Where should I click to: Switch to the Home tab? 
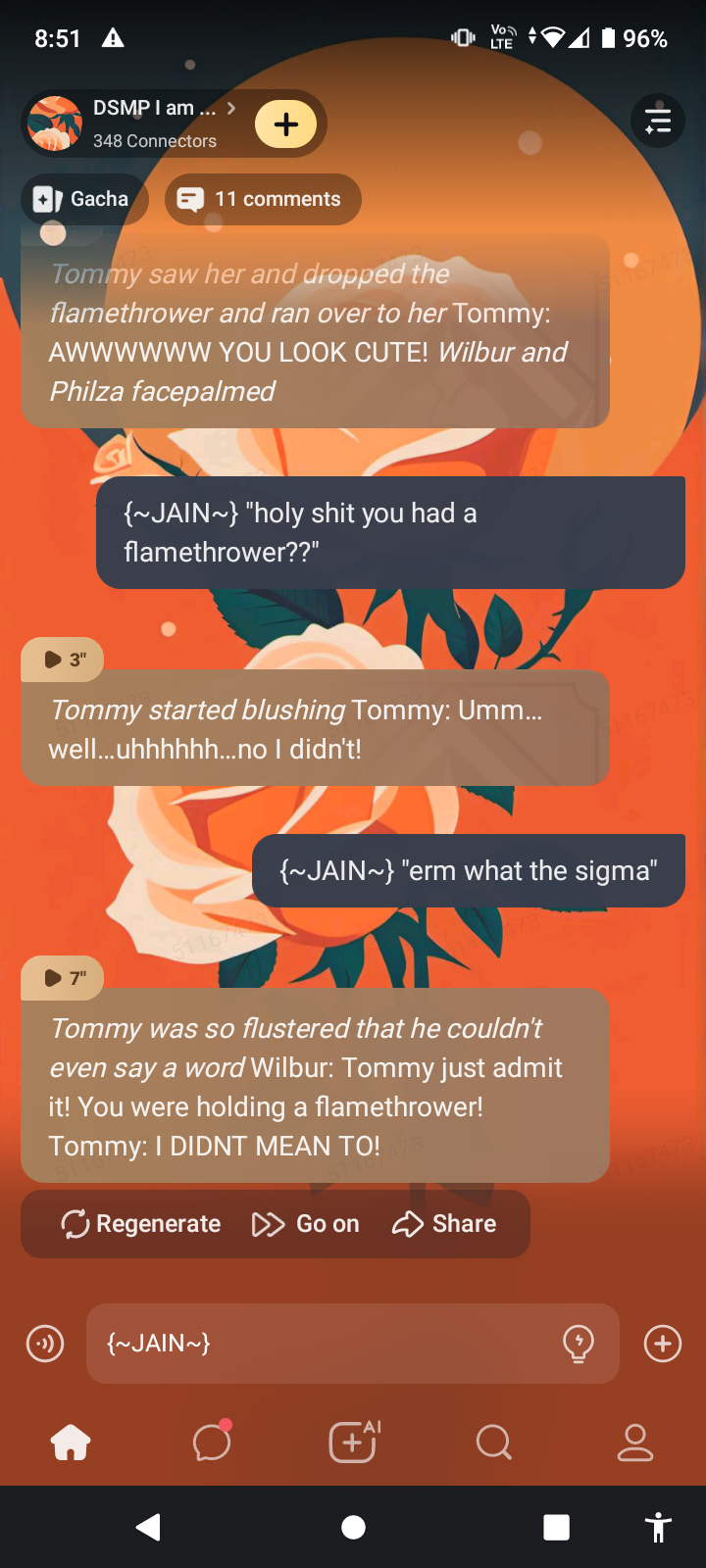click(71, 1443)
